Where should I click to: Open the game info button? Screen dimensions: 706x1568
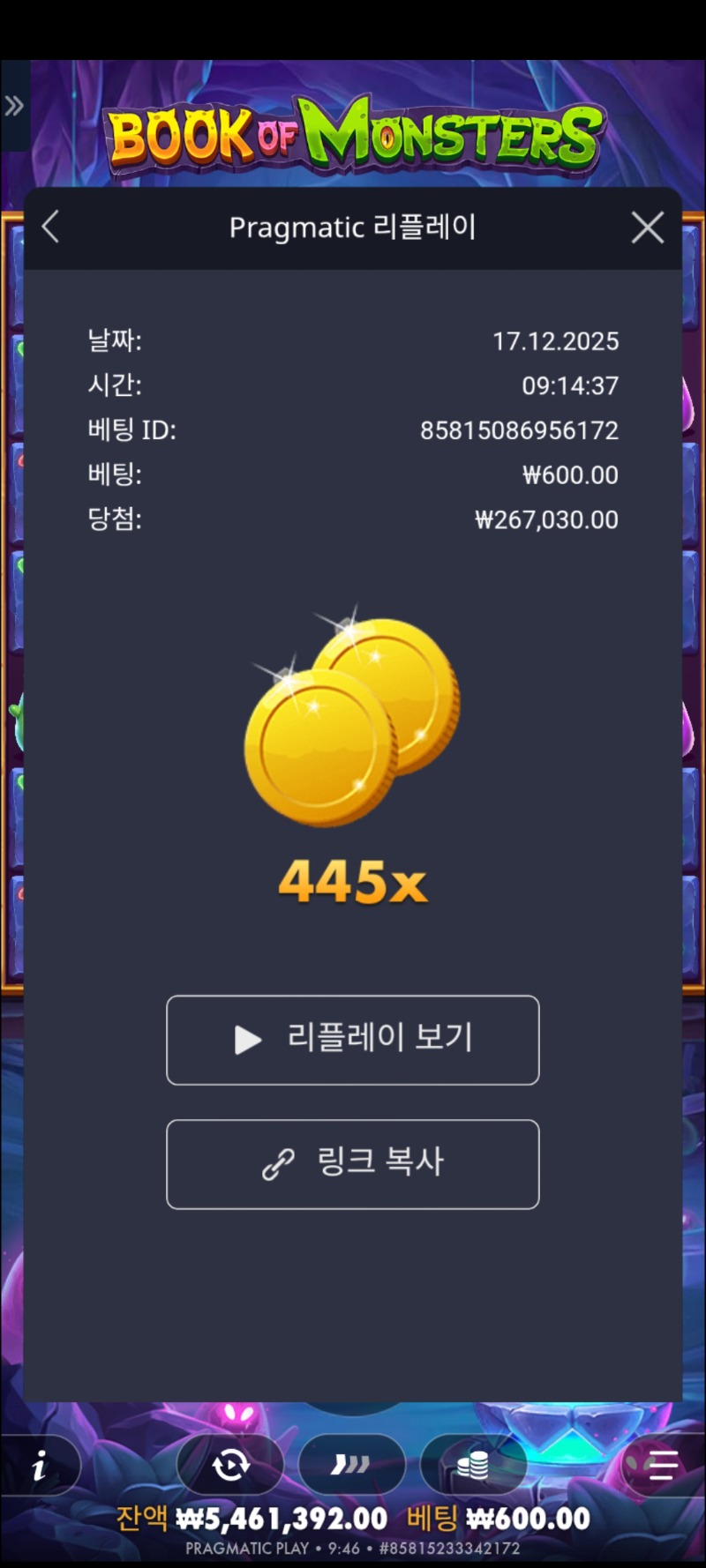(x=39, y=1467)
